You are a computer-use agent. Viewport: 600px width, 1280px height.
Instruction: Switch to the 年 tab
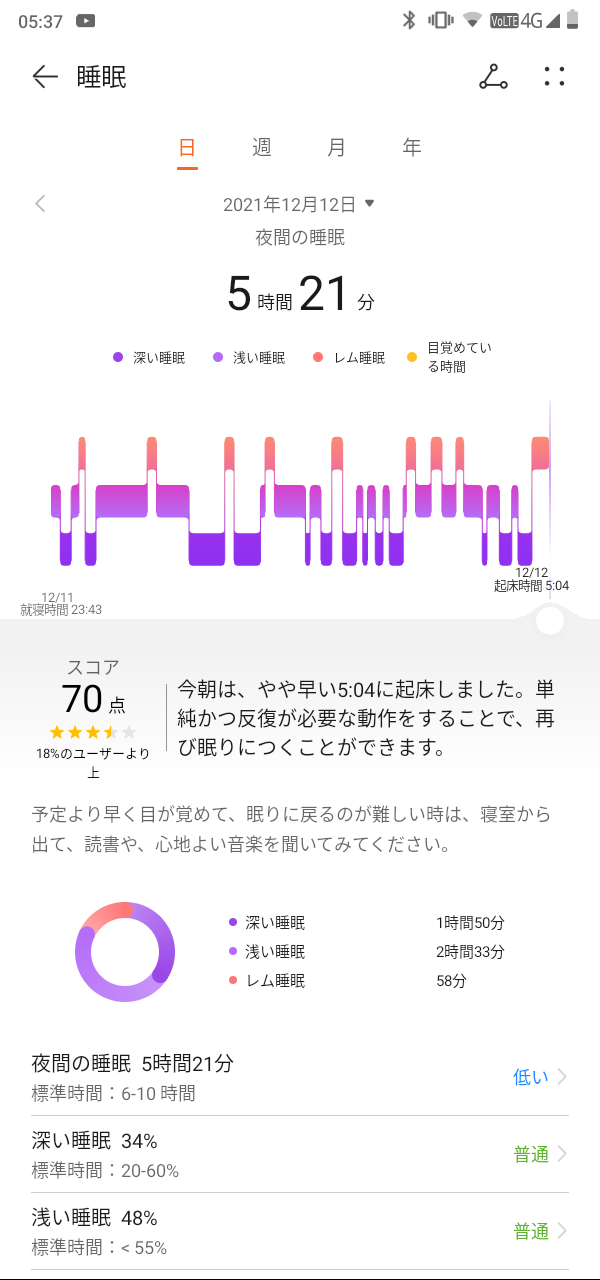click(x=412, y=148)
